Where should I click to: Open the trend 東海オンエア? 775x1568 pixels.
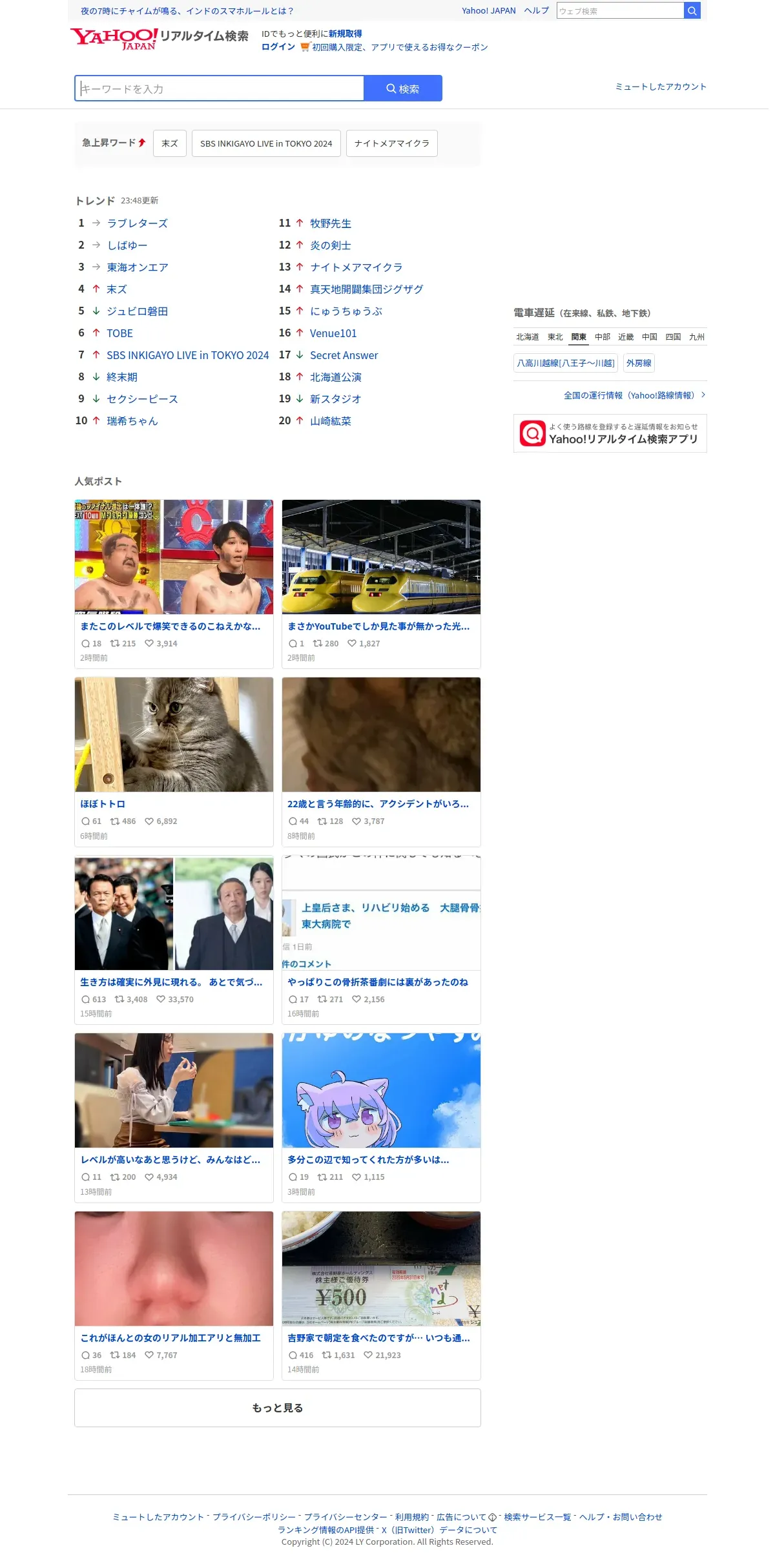[x=138, y=267]
